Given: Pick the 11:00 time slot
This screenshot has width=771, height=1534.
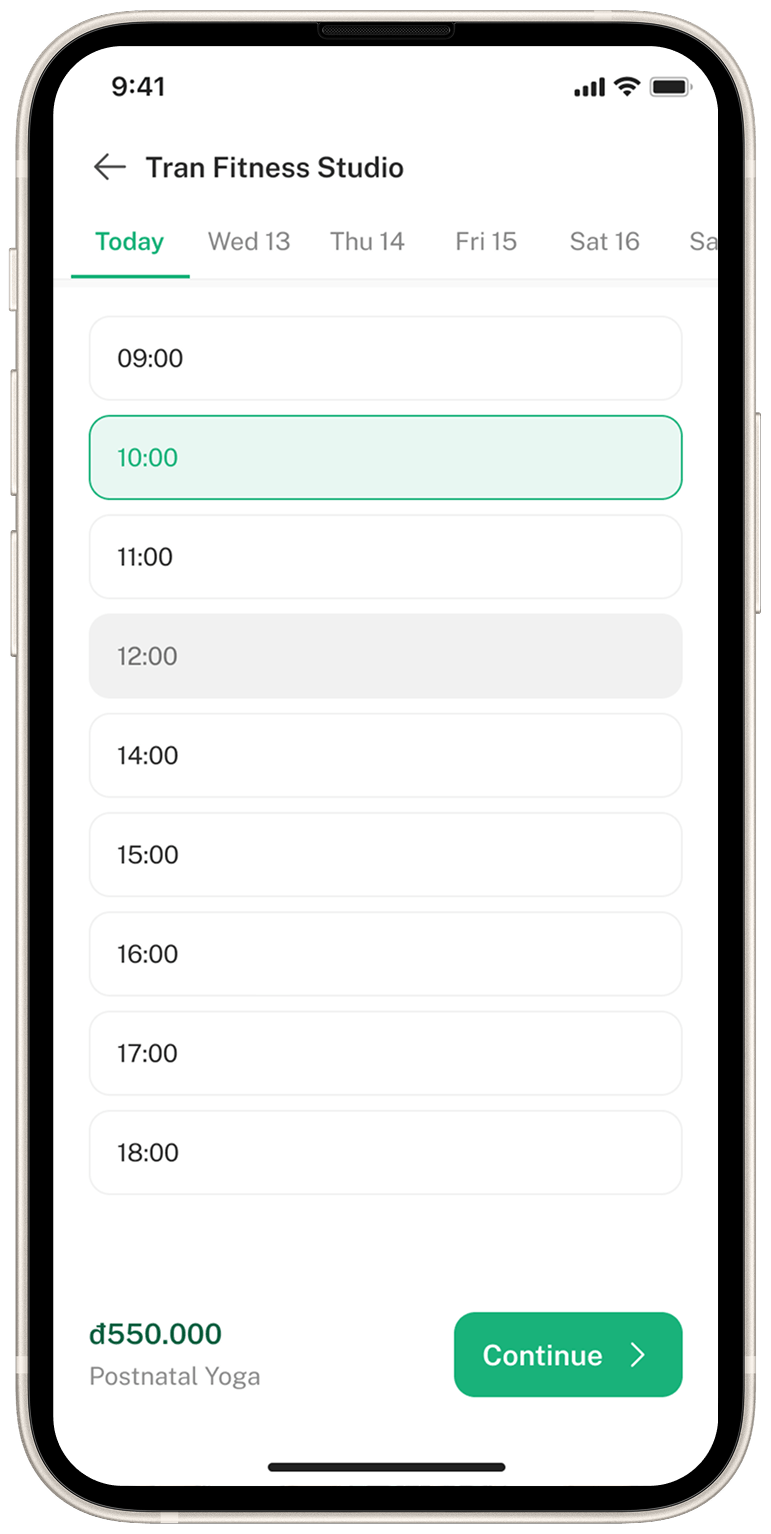Looking at the screenshot, I should click(x=385, y=557).
